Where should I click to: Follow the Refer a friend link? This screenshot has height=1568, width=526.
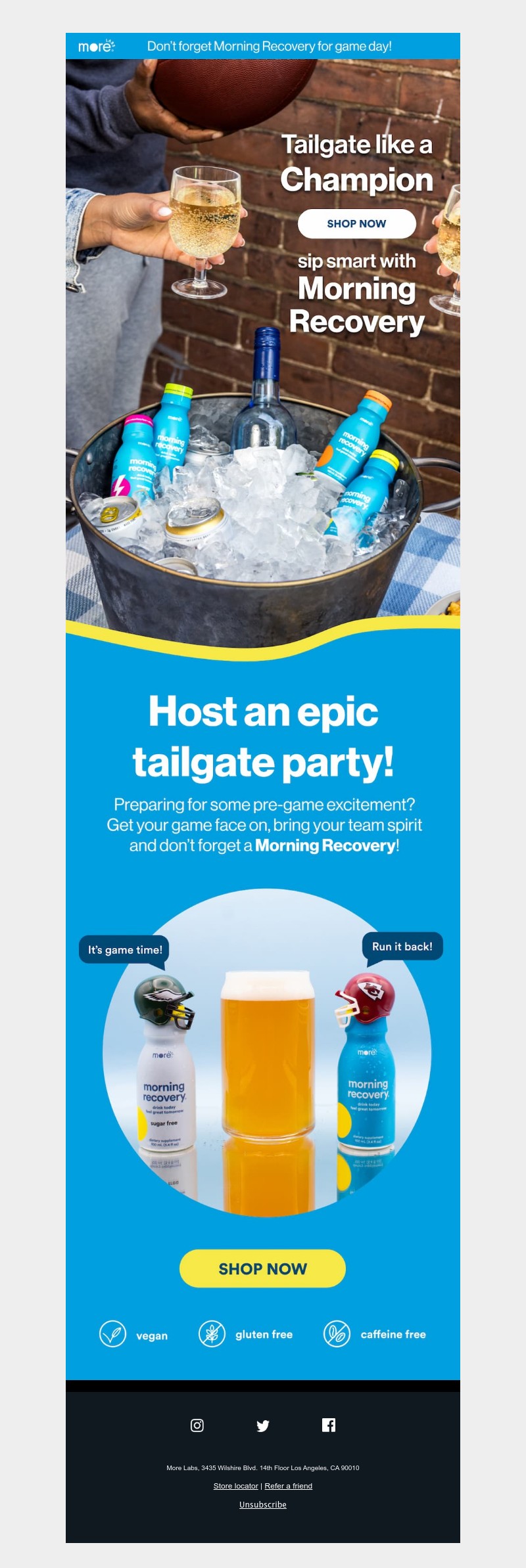[289, 1486]
